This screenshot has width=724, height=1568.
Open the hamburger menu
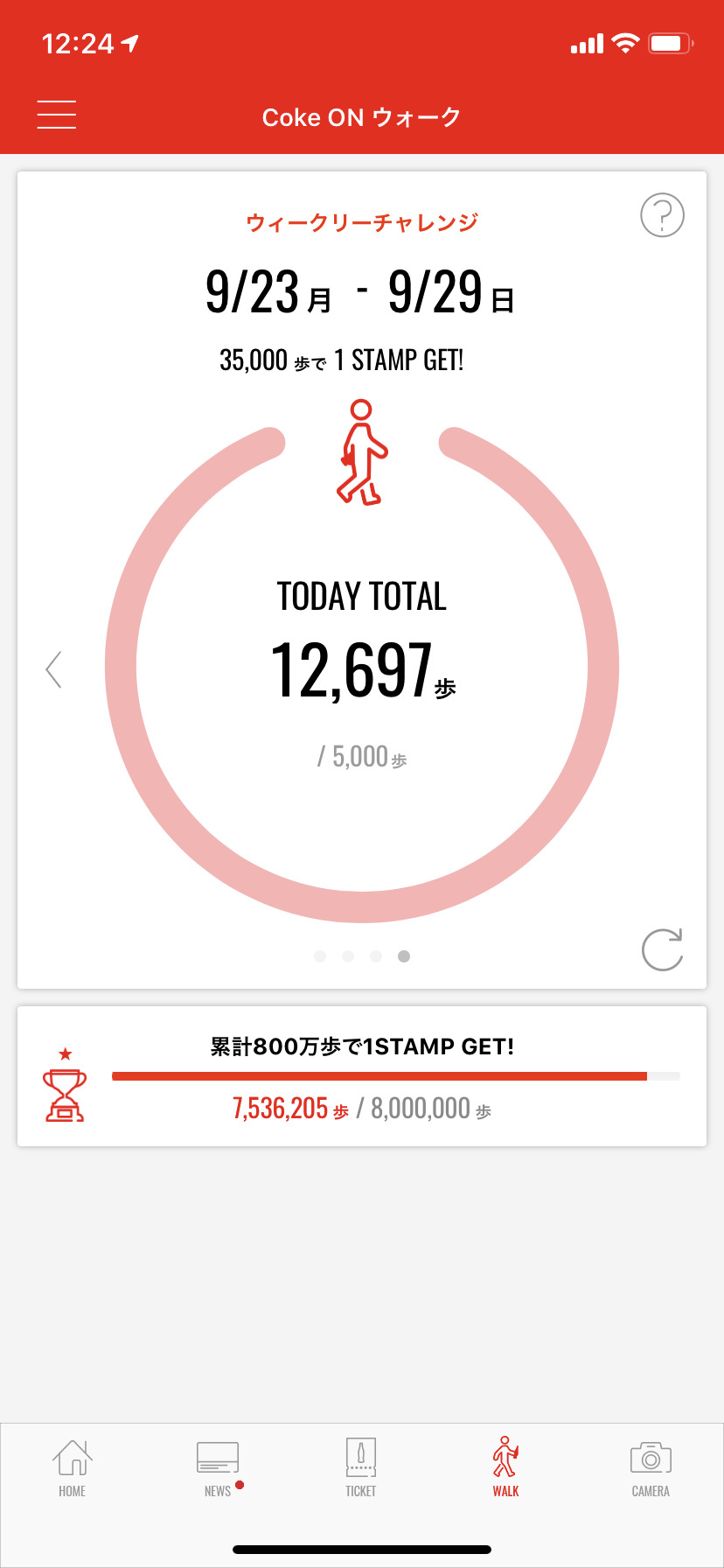[57, 115]
